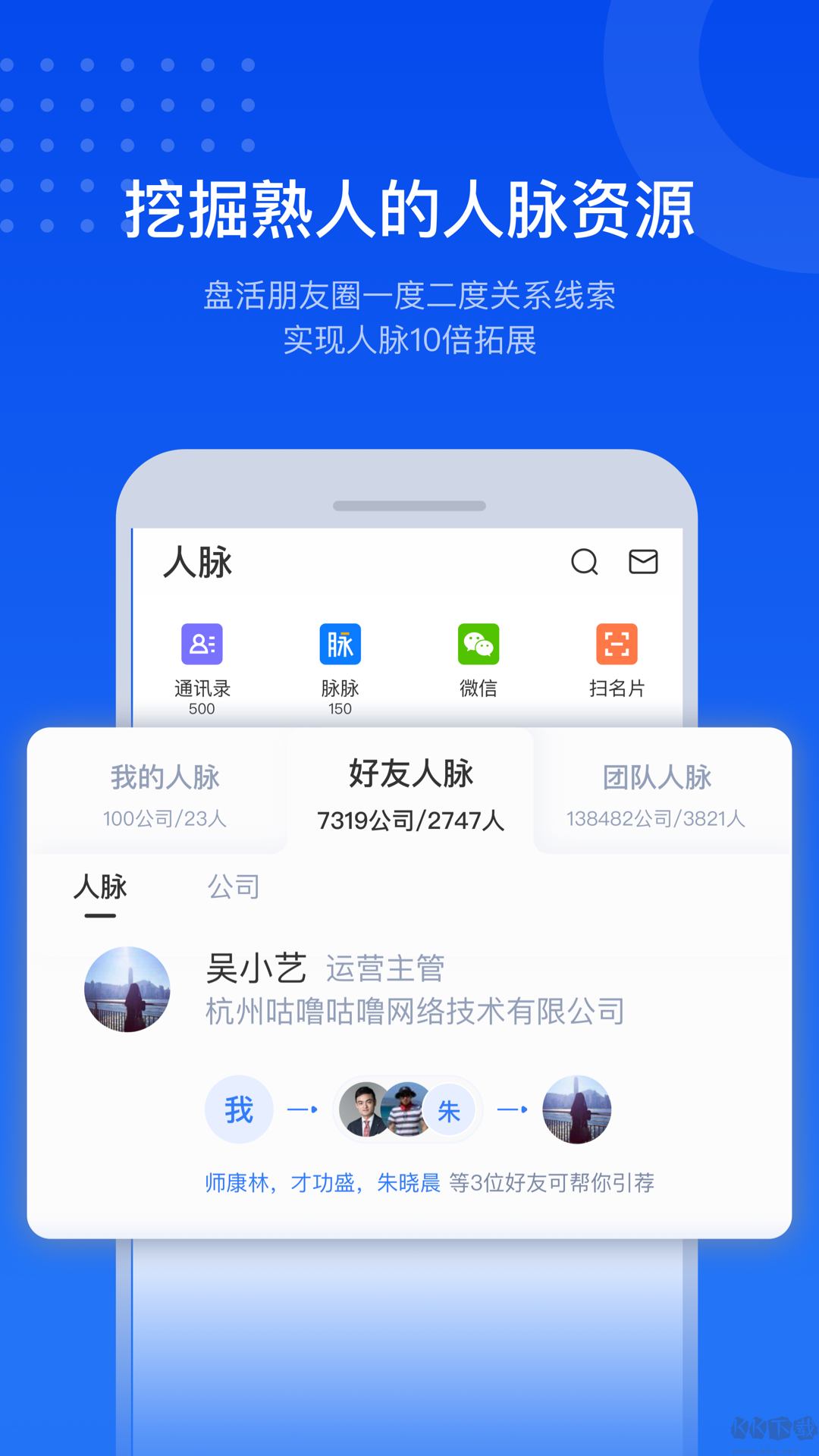Open 吴小艺's profile avatar
This screenshot has height=1456, width=819.
tap(127, 988)
